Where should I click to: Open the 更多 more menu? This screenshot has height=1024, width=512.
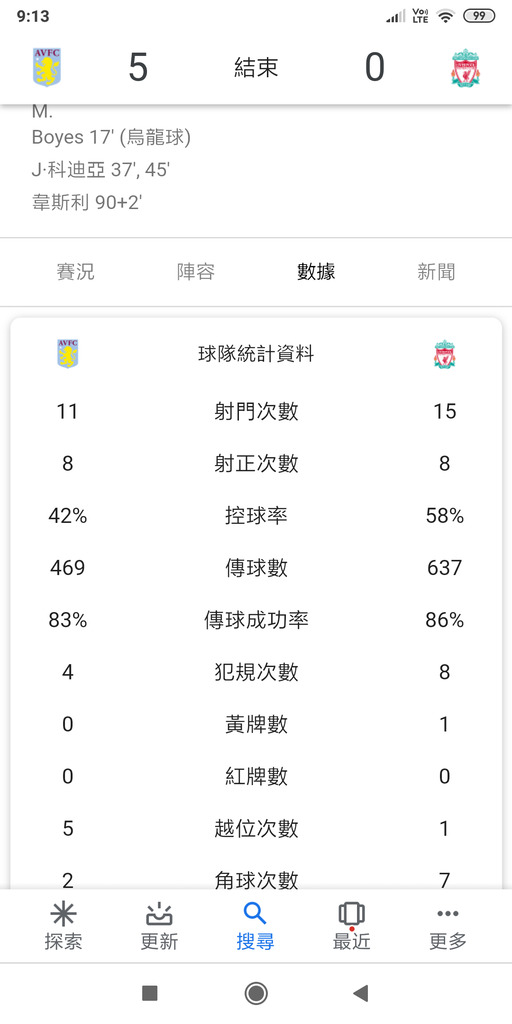point(448,926)
